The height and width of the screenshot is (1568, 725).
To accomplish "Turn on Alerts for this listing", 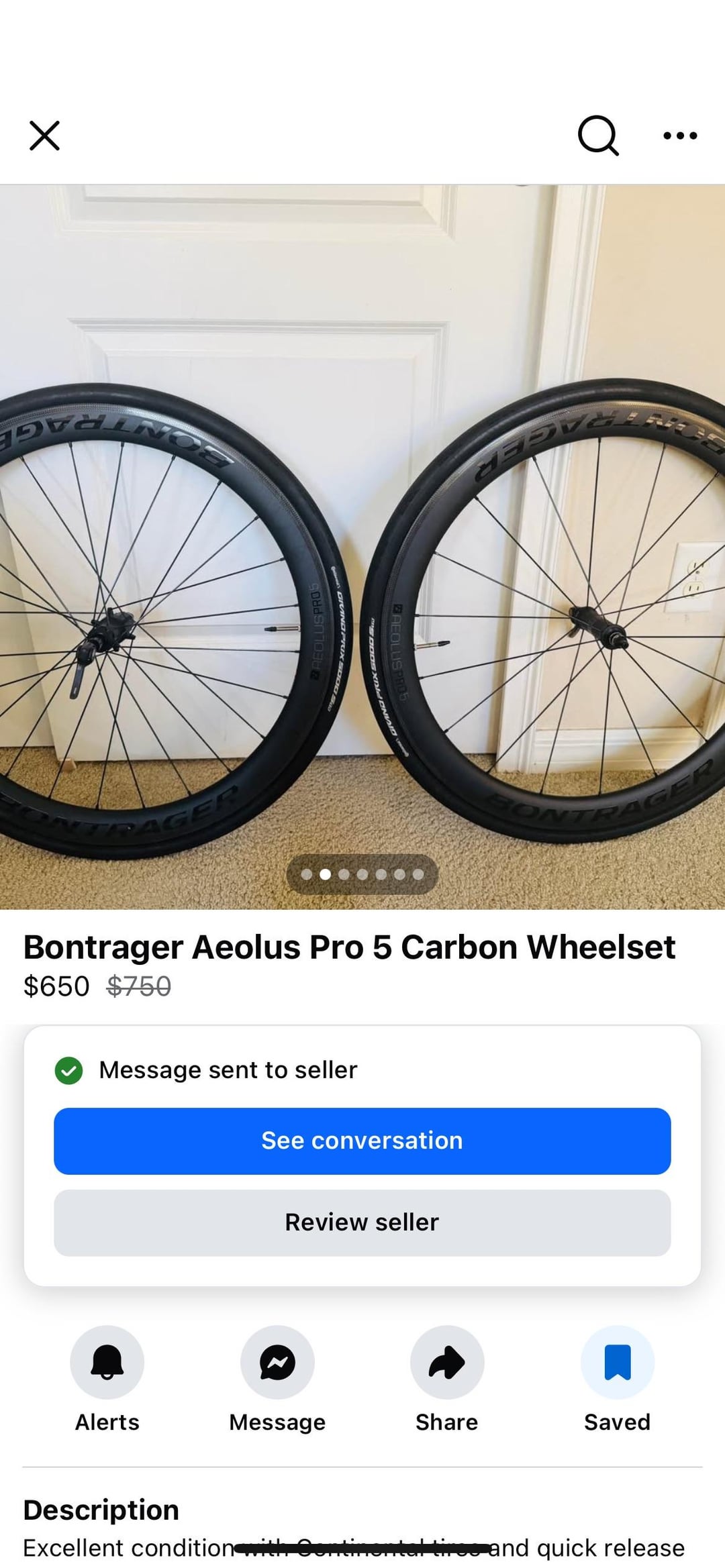I will pyautogui.click(x=107, y=1362).
